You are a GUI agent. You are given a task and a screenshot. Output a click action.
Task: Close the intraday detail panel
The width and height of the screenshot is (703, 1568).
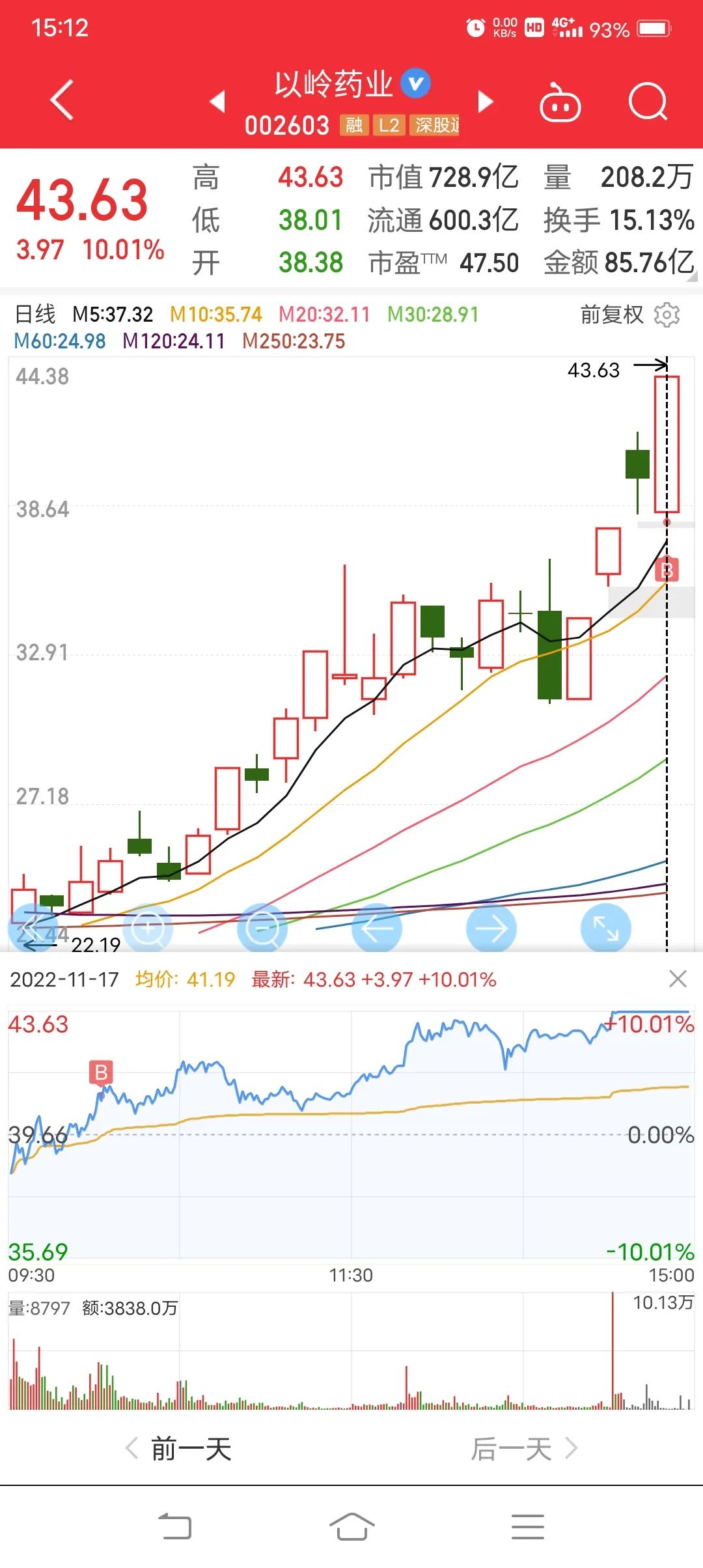[678, 979]
